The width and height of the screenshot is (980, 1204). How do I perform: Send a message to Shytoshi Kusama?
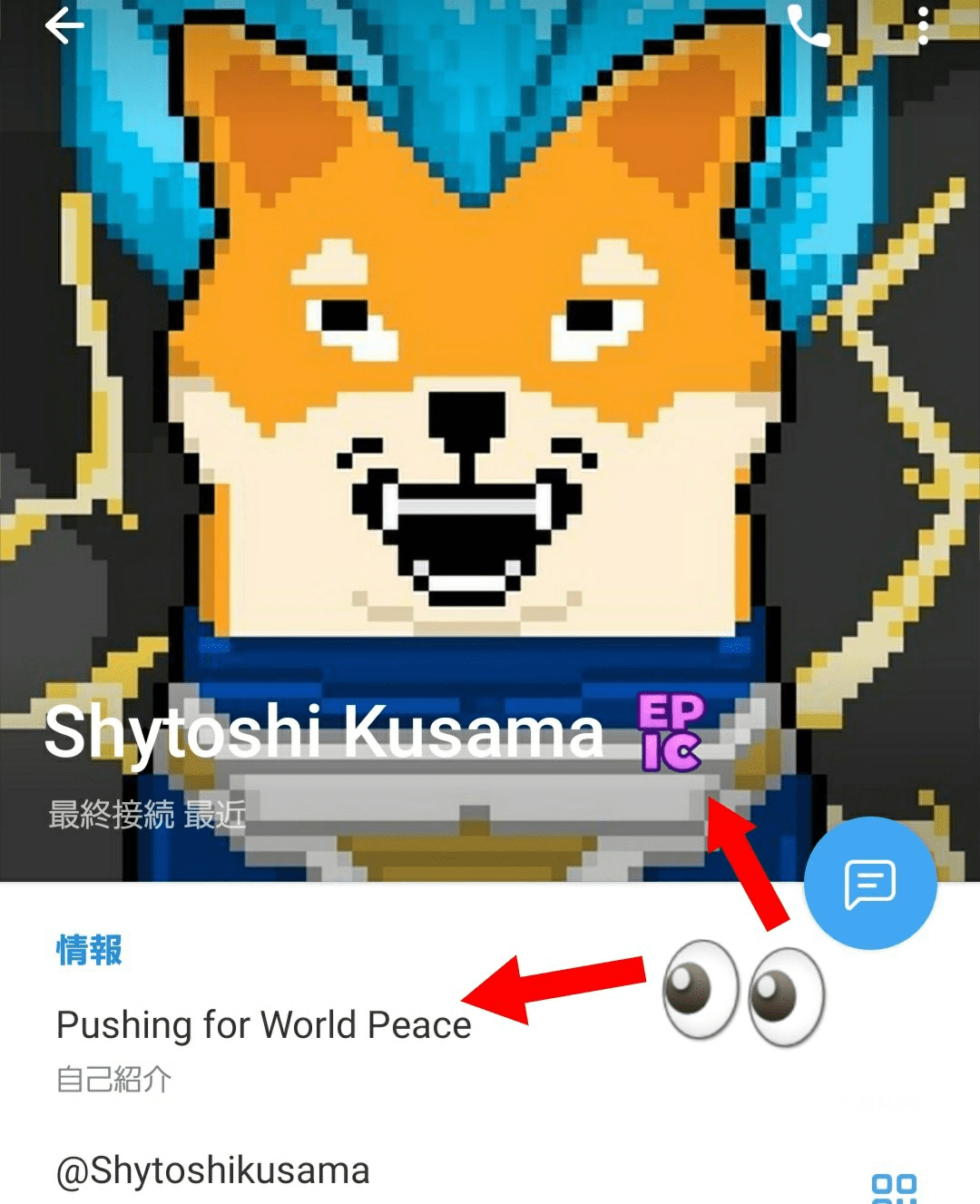click(x=870, y=883)
